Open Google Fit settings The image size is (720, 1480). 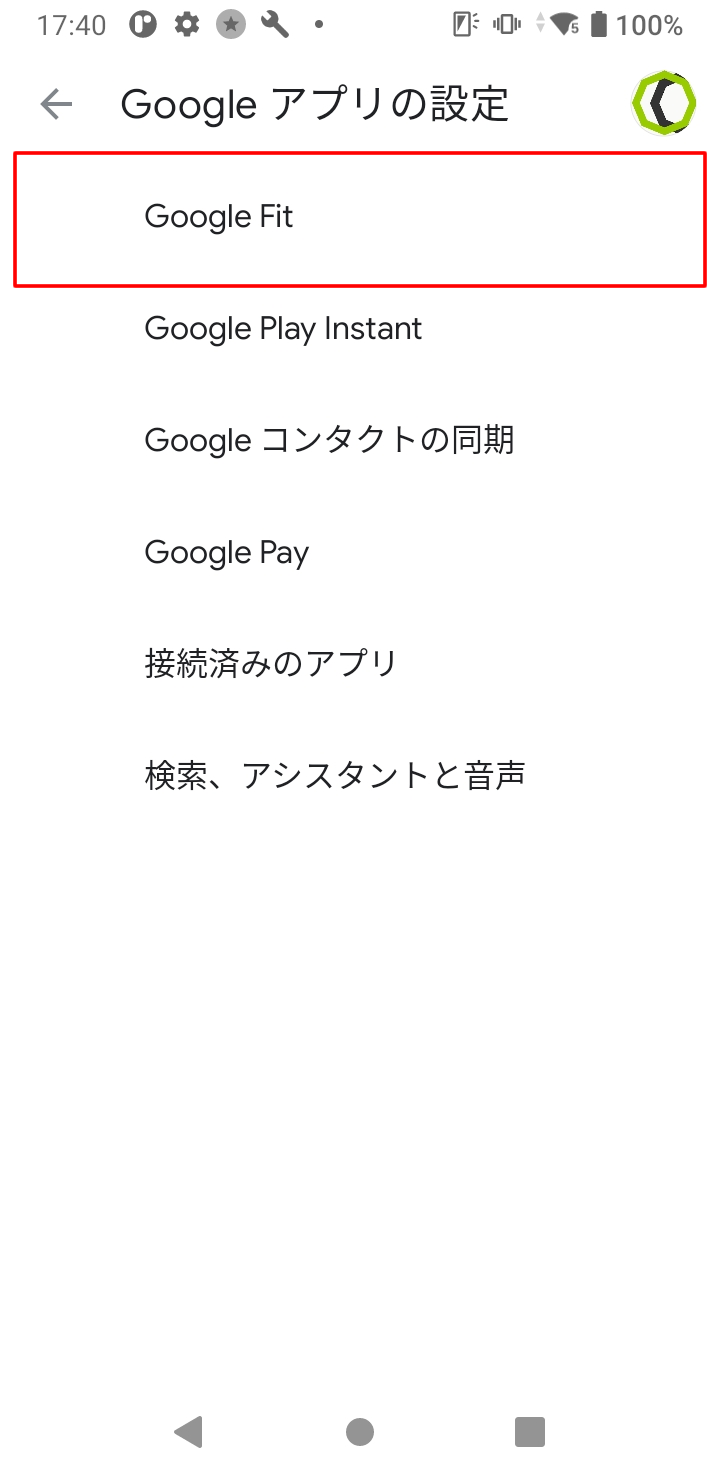[360, 217]
